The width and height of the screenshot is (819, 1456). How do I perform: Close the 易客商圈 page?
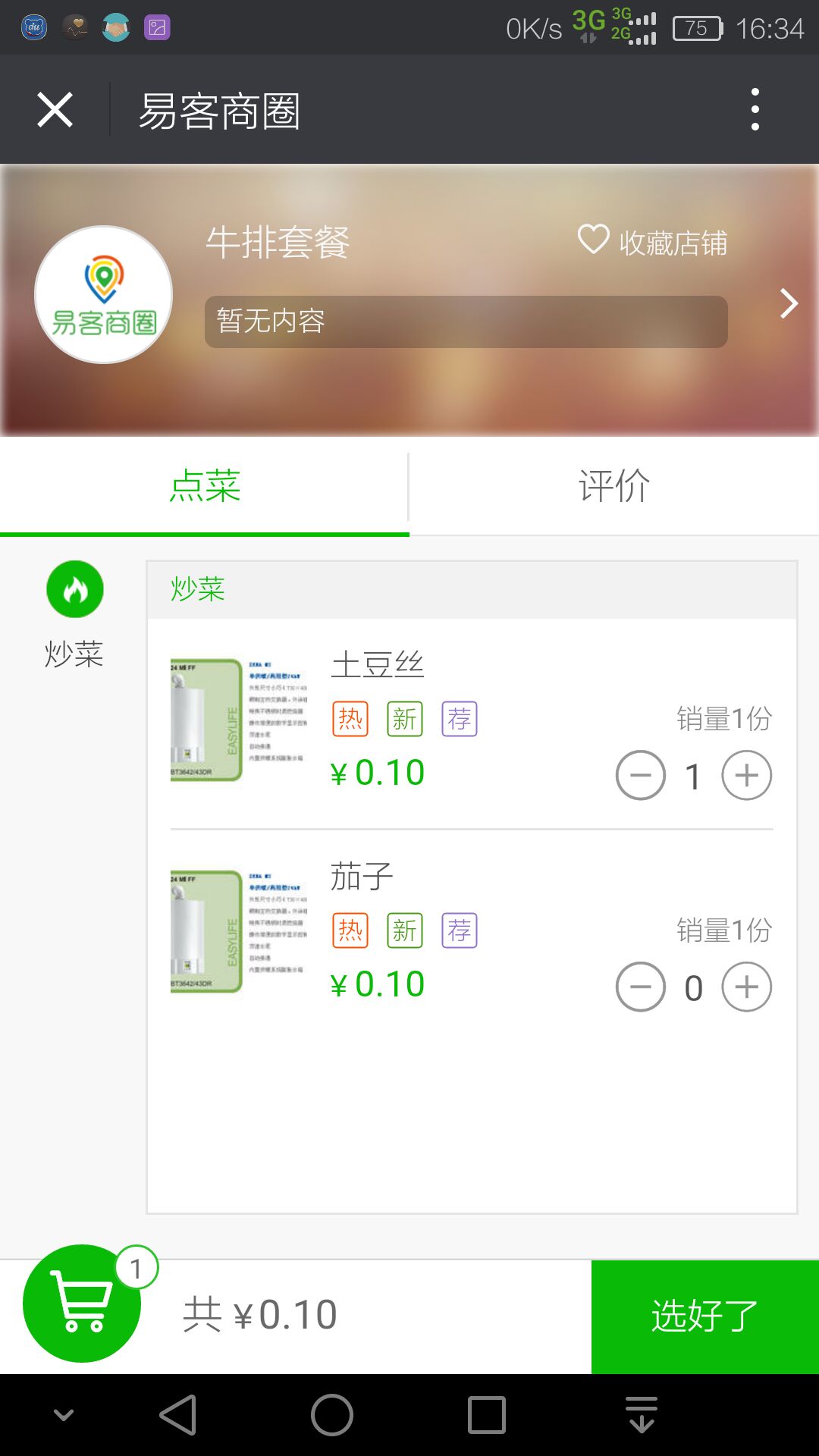(x=55, y=111)
